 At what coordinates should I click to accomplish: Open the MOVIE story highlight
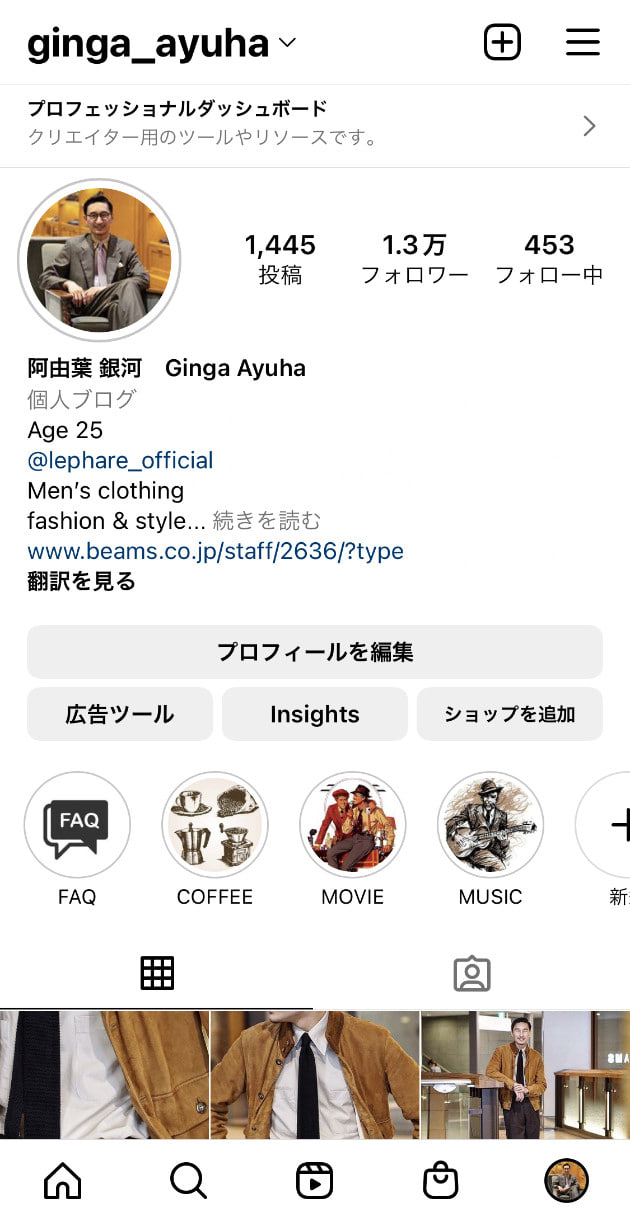pos(352,824)
